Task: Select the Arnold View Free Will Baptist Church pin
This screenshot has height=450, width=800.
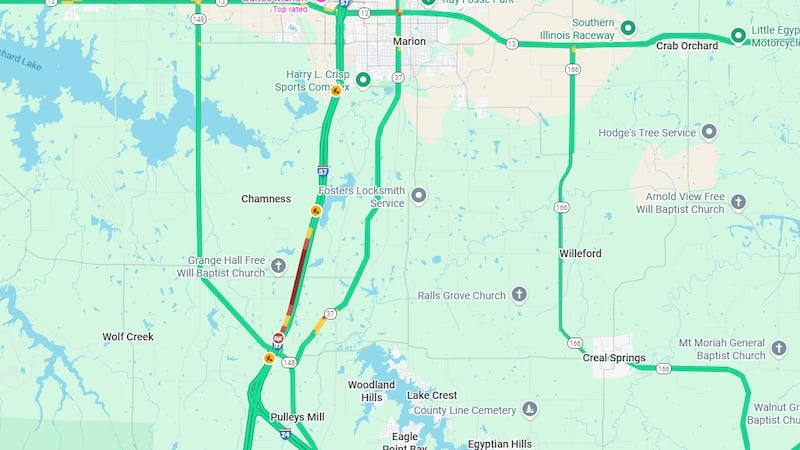Action: coord(738,203)
